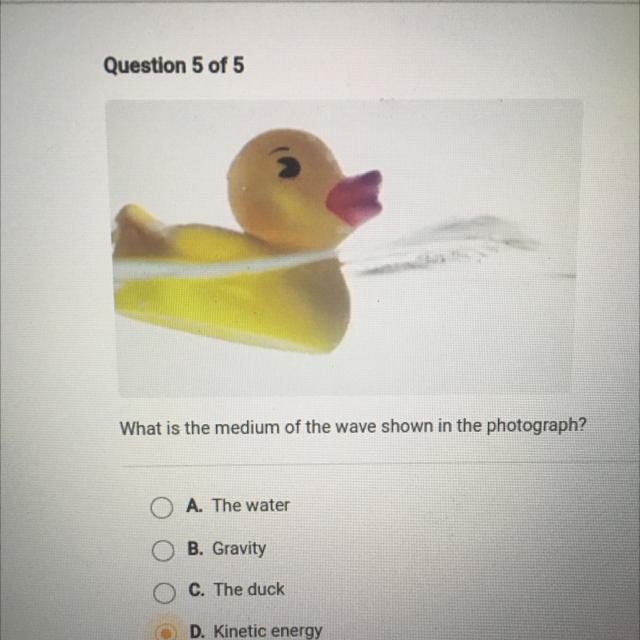Choose option B. Gravity

[163, 550]
